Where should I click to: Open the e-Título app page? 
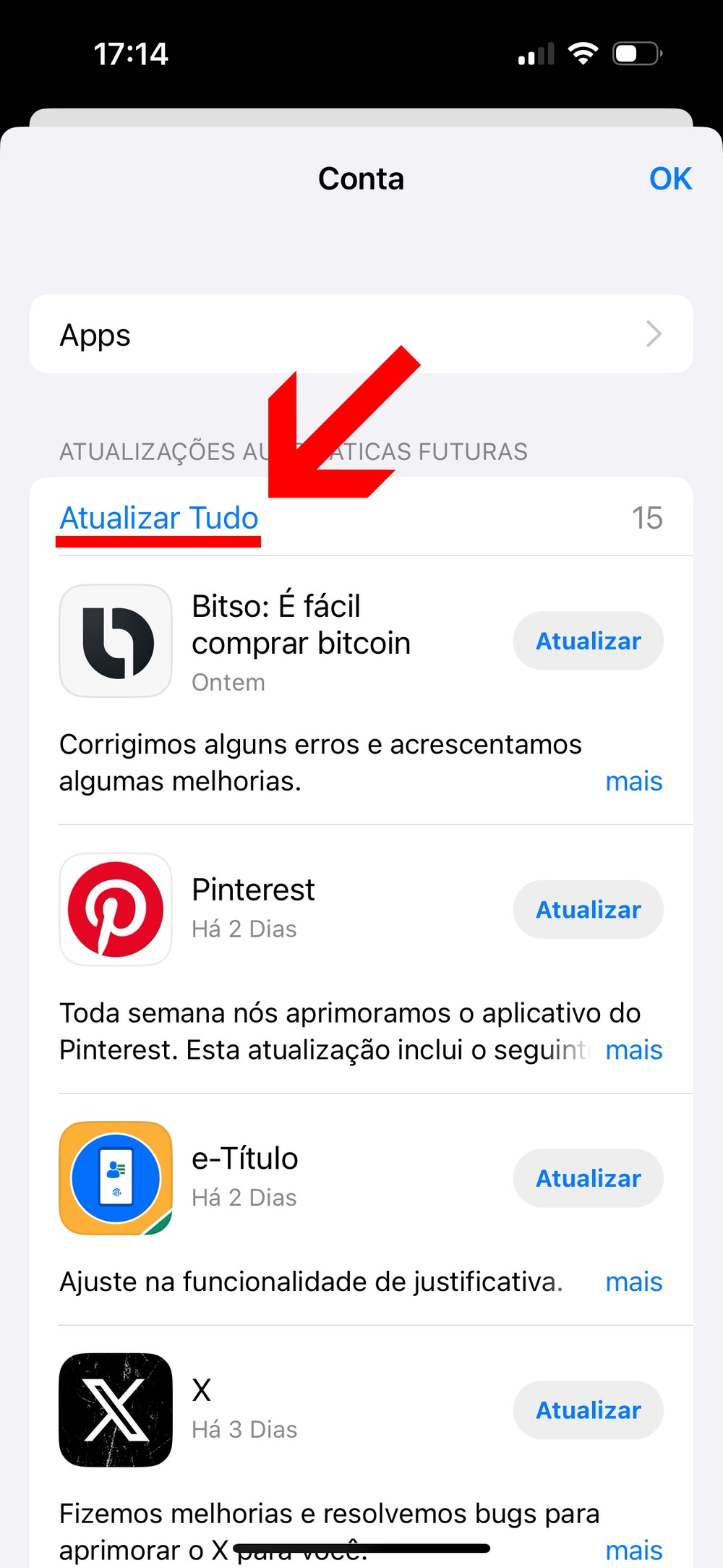[116, 1178]
